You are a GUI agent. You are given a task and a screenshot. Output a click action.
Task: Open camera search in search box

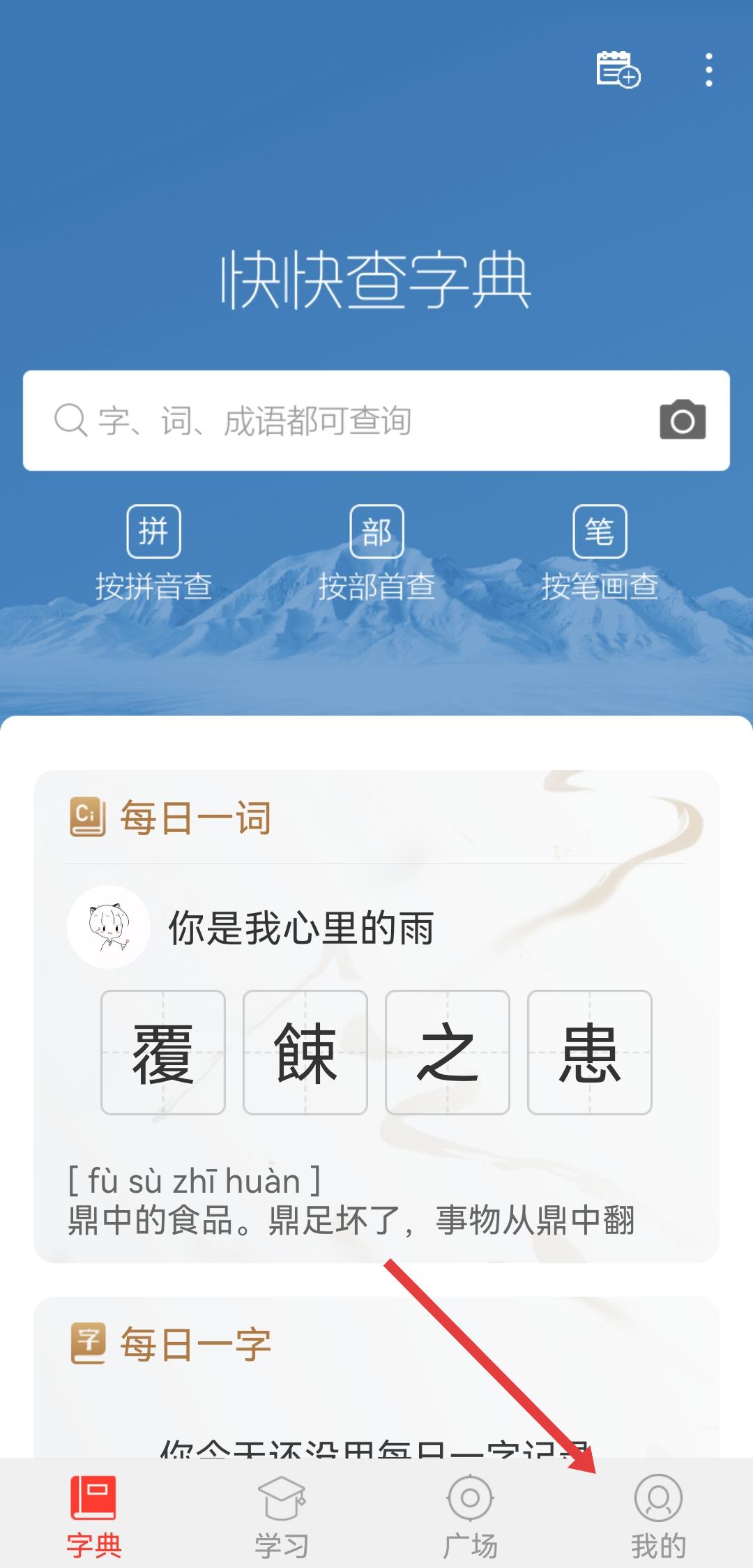pos(682,420)
